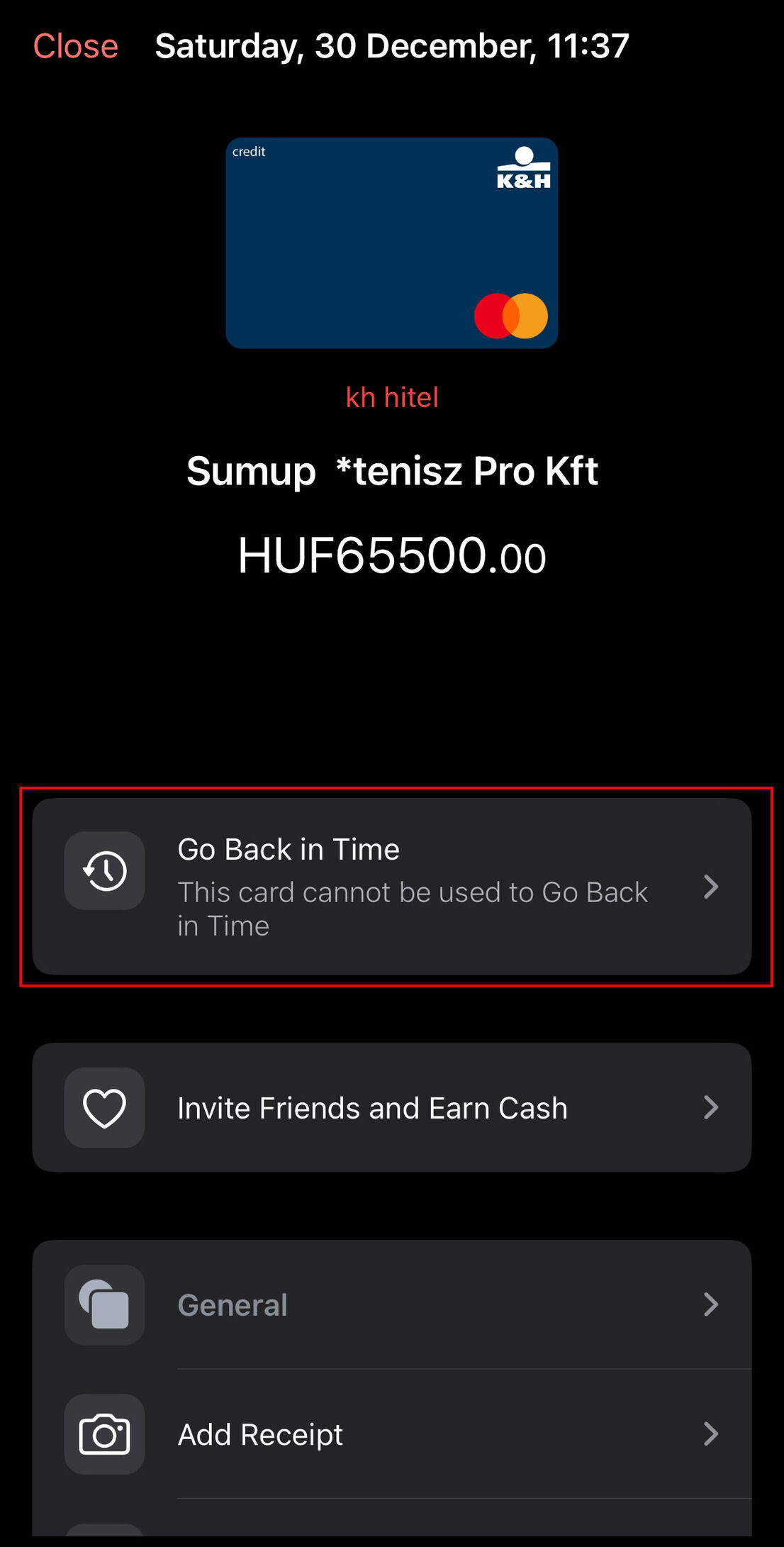Select Add Receipt
This screenshot has width=784, height=1547.
coord(392,1434)
